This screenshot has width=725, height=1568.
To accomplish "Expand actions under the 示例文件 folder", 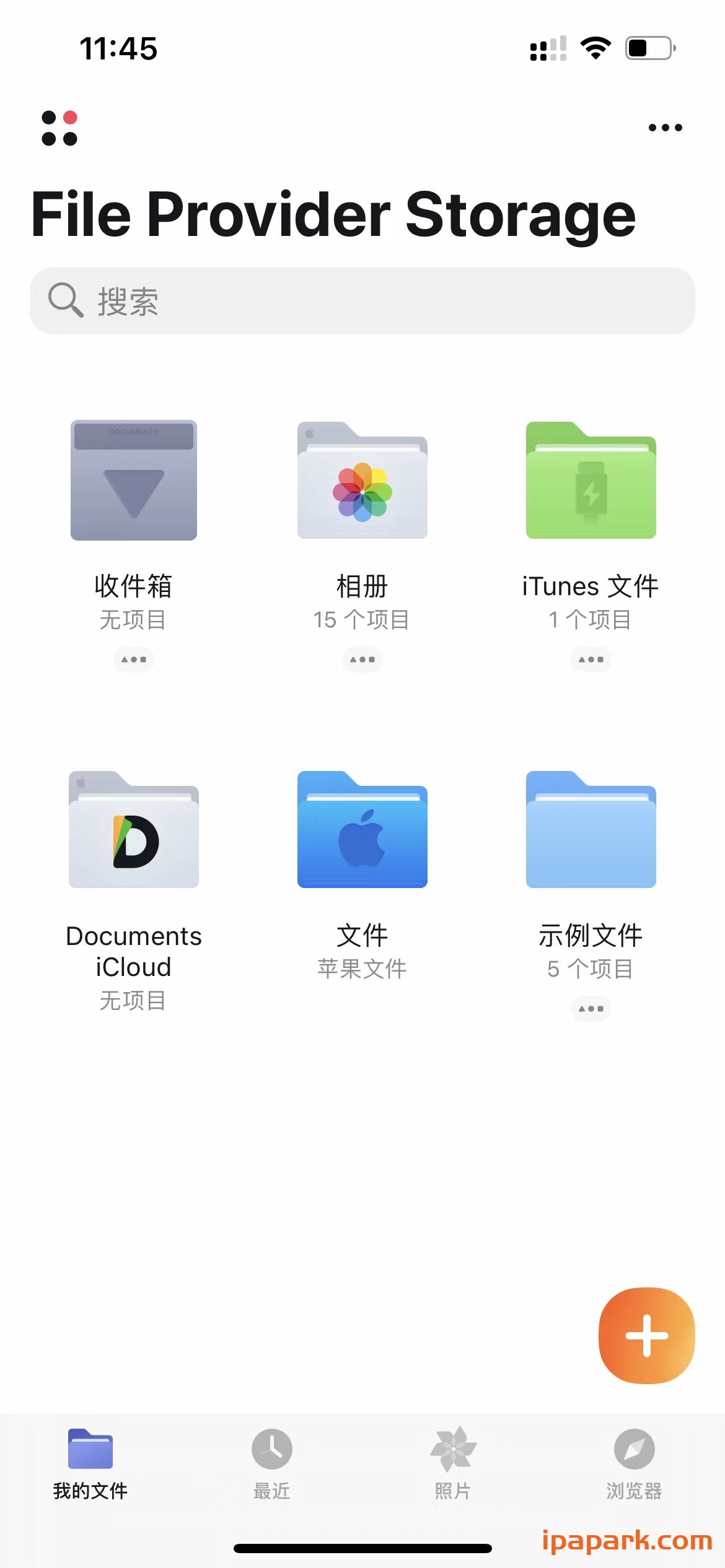I will 590,1009.
